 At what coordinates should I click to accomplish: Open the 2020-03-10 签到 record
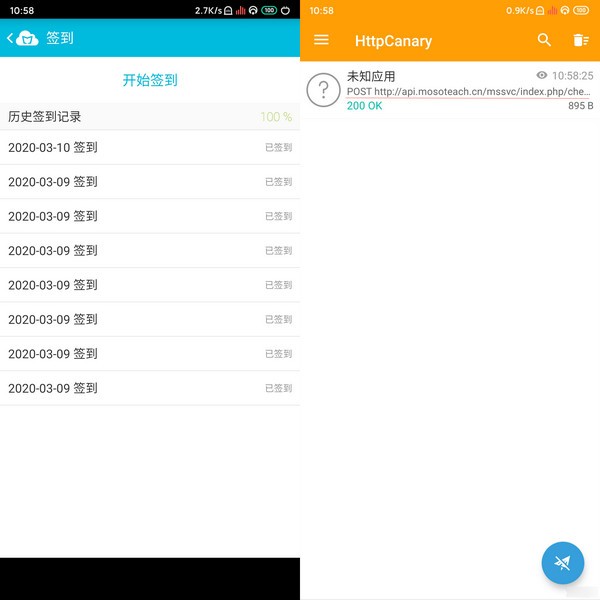150,147
